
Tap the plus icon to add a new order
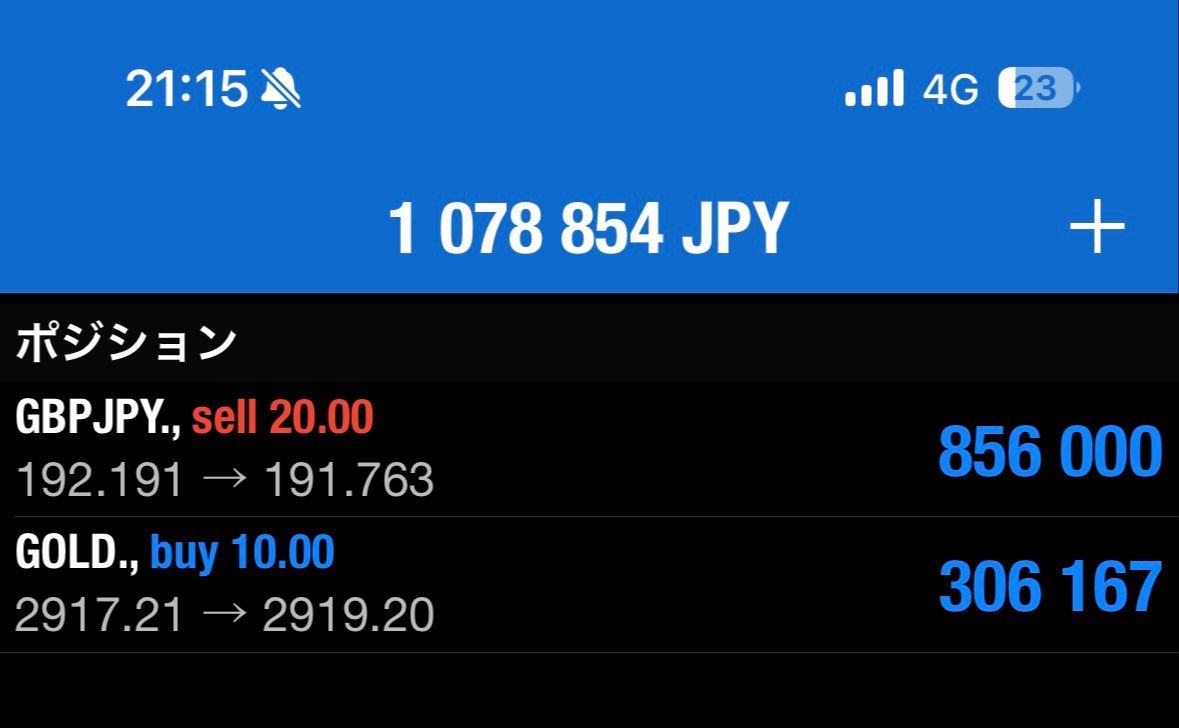[1097, 228]
